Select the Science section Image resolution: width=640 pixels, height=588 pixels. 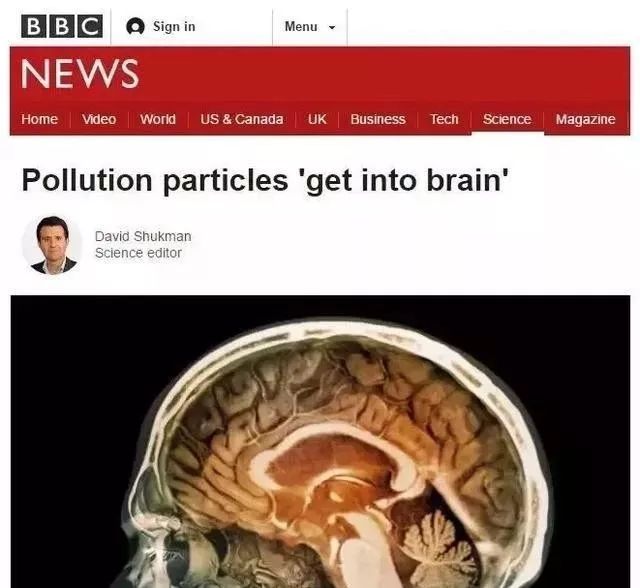(x=507, y=119)
